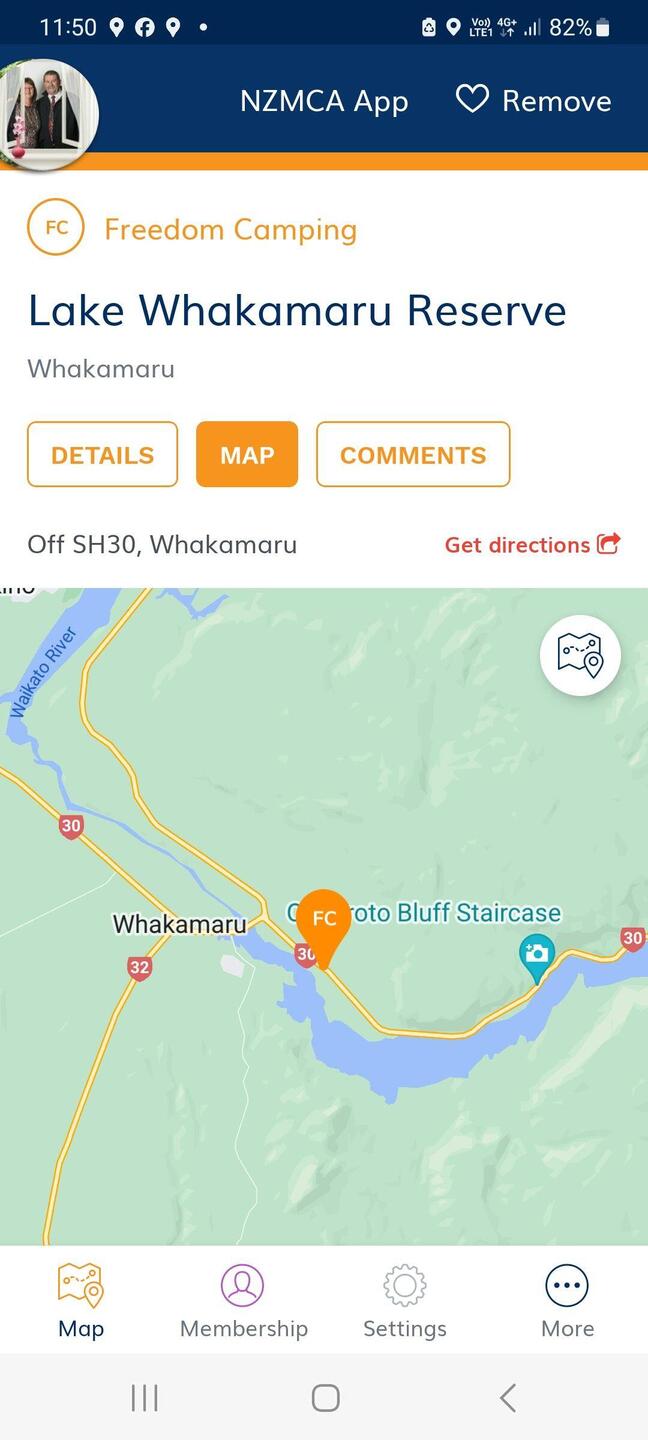Open recent apps from navigation bar
This screenshot has width=648, height=1440.
(145, 1397)
